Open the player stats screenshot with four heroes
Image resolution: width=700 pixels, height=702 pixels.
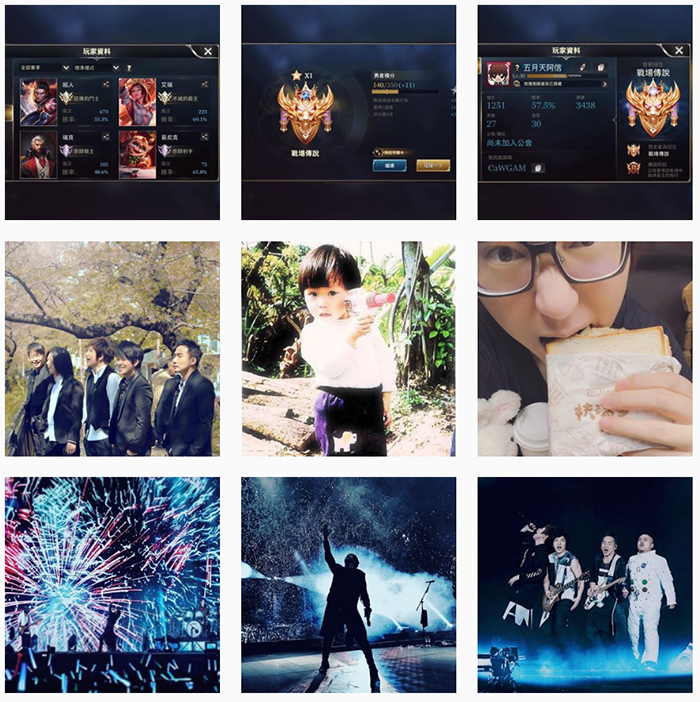click(112, 112)
